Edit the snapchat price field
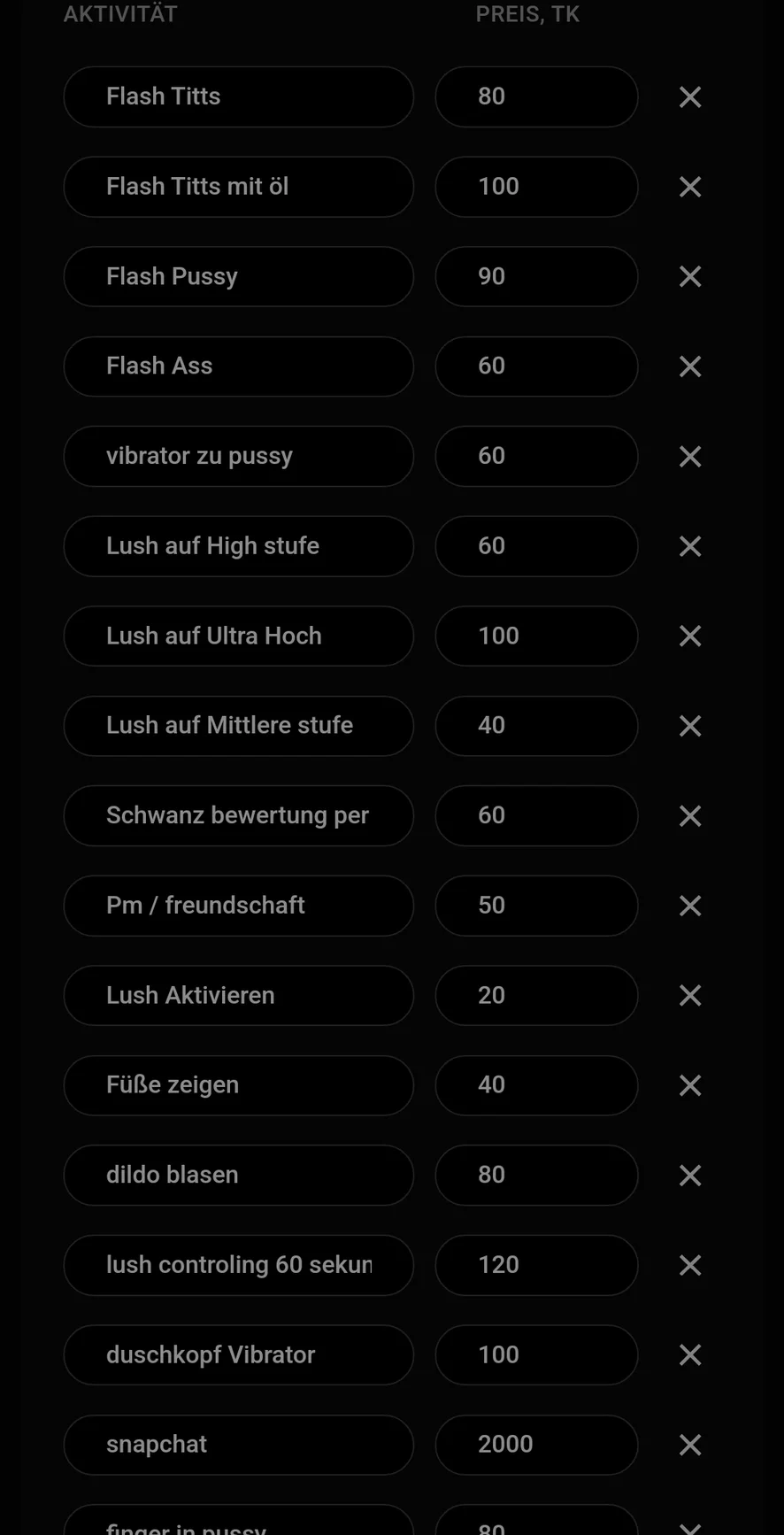This screenshot has height=1535, width=784. tap(536, 1445)
